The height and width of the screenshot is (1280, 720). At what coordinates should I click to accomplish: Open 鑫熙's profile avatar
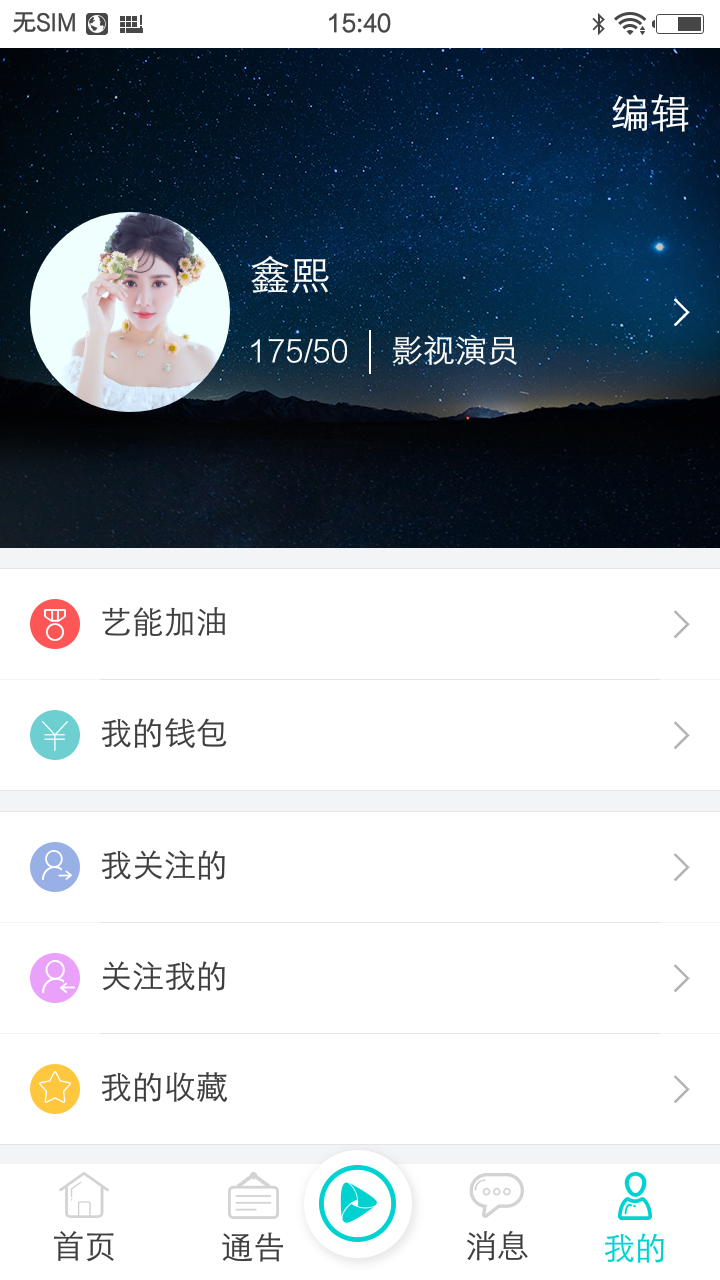[130, 312]
